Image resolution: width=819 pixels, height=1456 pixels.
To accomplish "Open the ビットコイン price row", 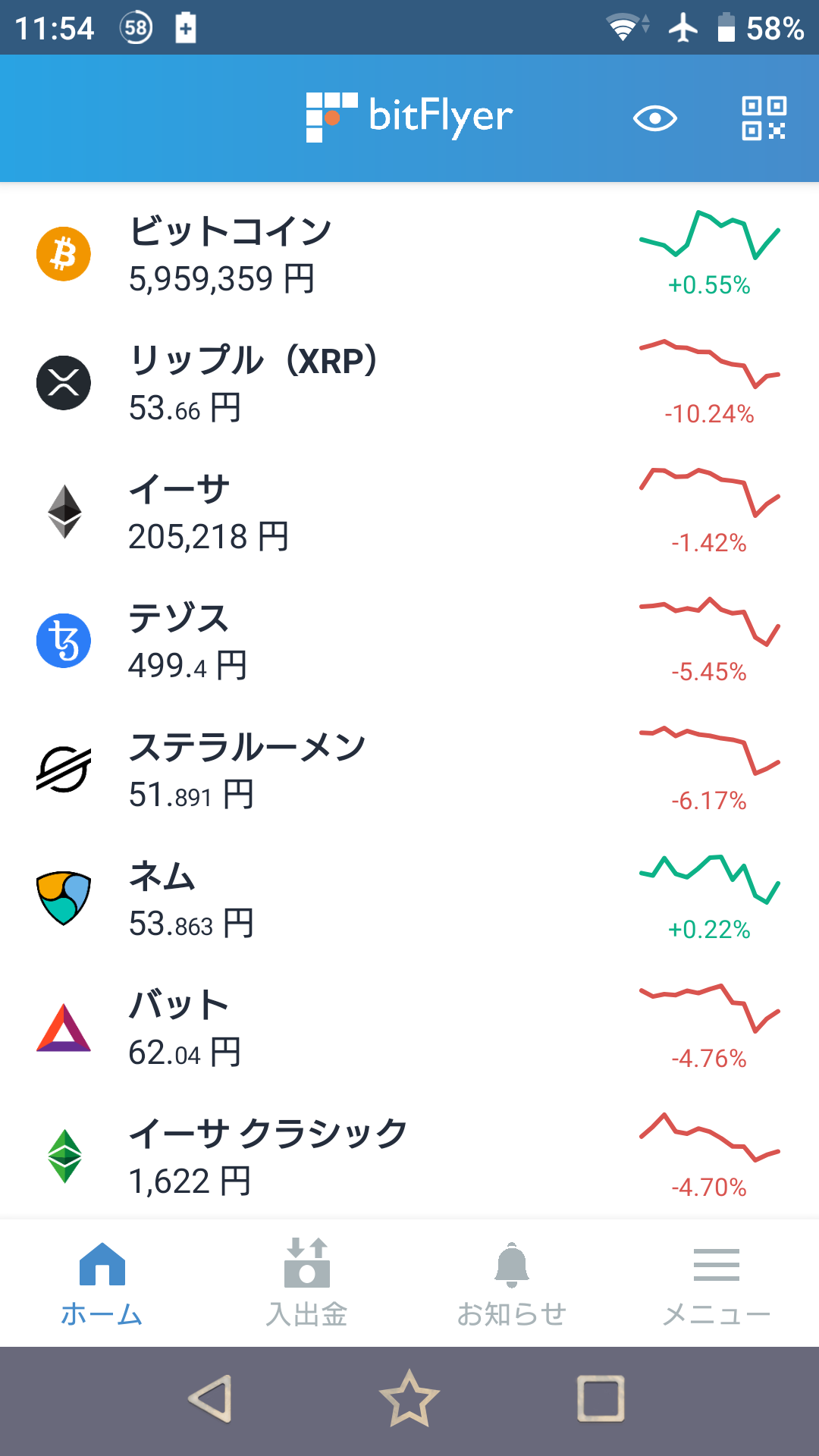I will pos(409,254).
